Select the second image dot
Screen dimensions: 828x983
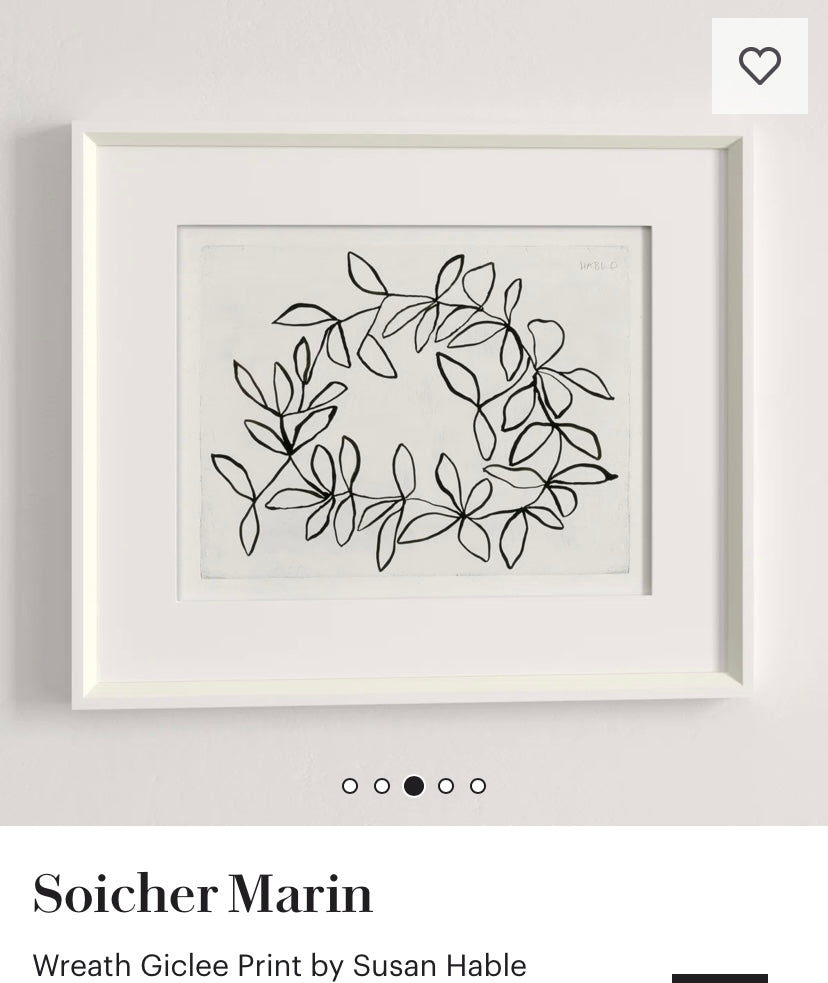382,786
